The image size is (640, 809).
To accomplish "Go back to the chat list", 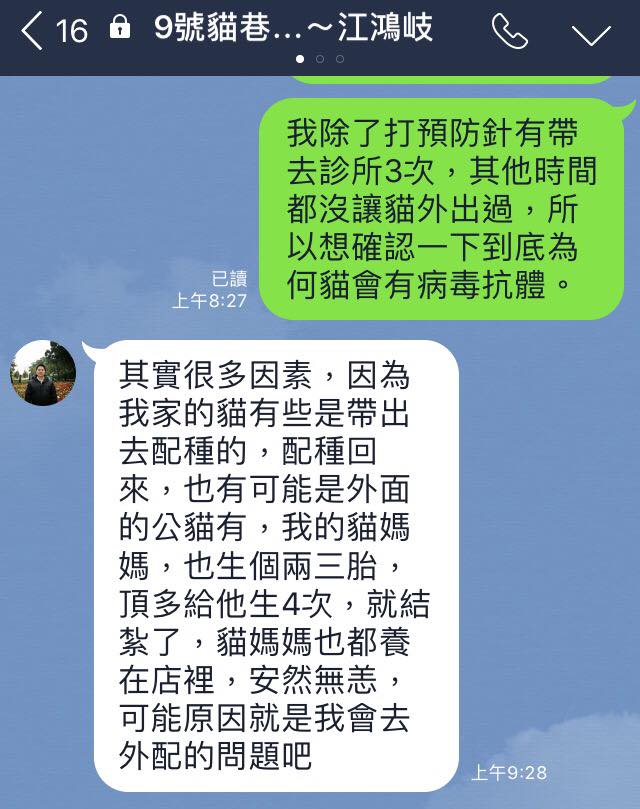I will [35, 31].
